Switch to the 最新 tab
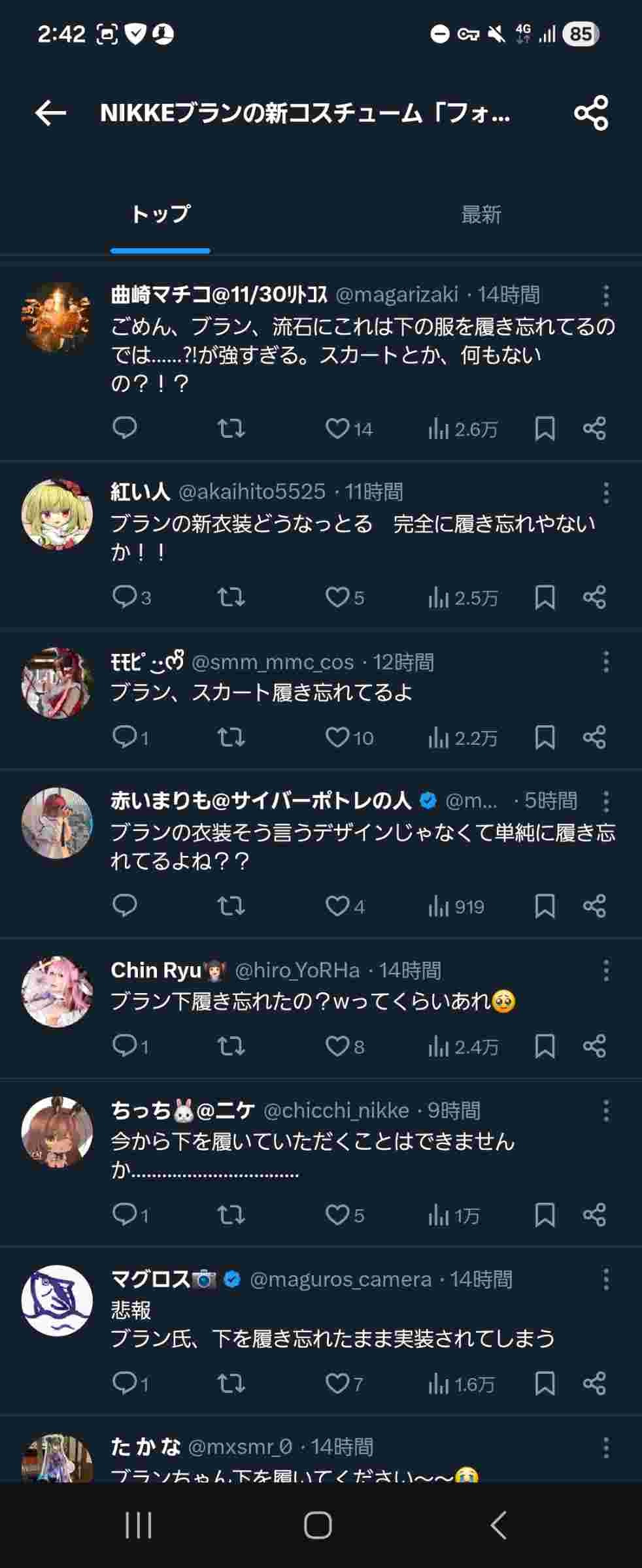 [481, 214]
